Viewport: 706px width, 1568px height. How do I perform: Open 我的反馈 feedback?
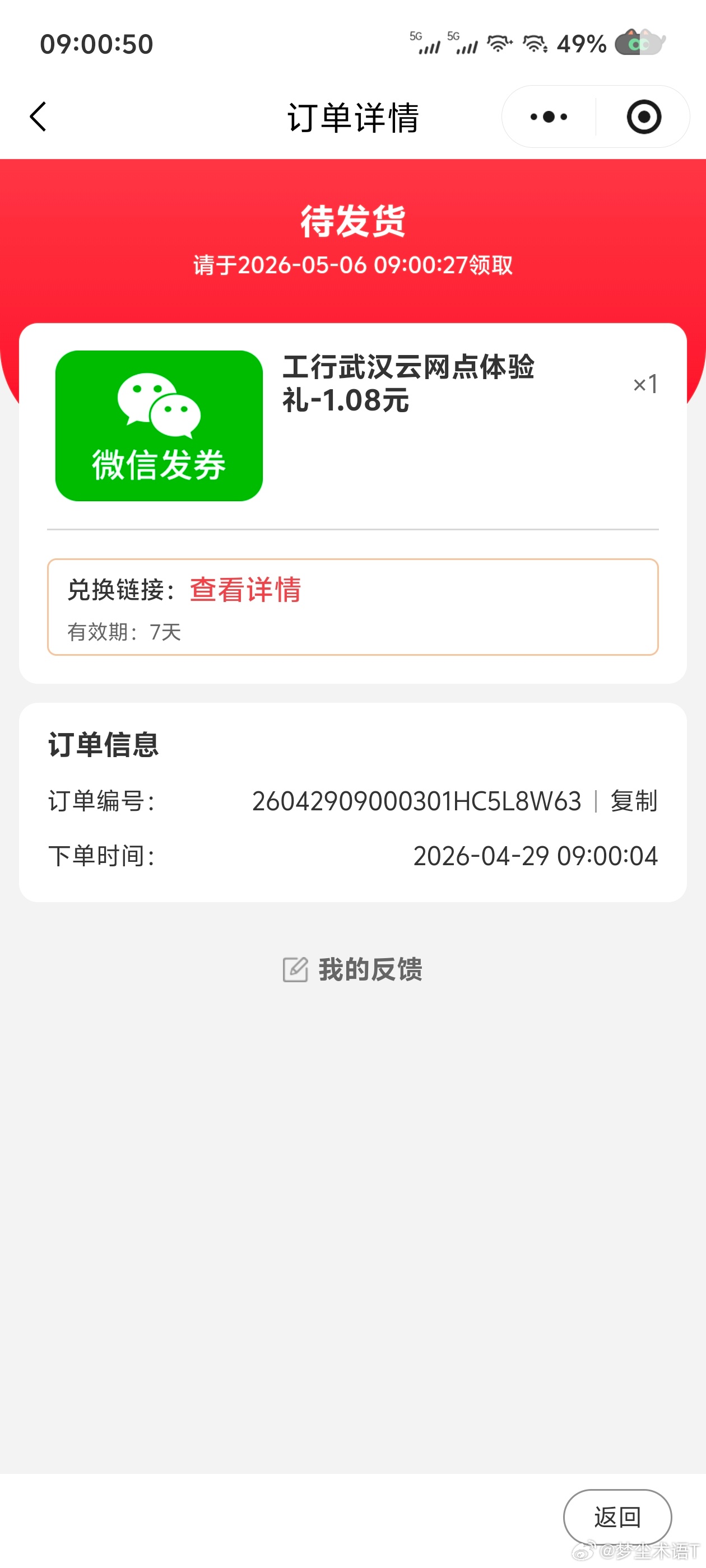click(354, 969)
